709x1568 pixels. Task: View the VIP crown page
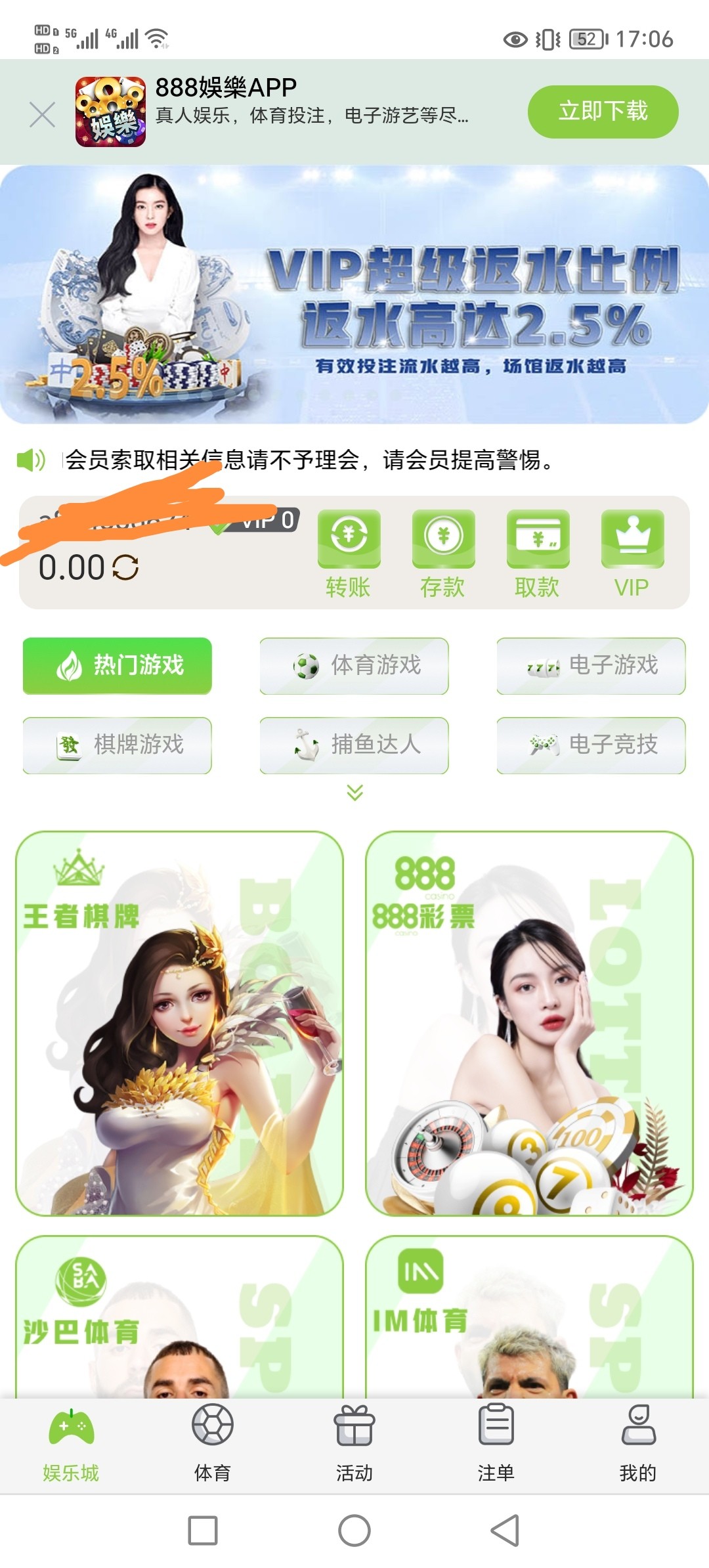click(632, 553)
